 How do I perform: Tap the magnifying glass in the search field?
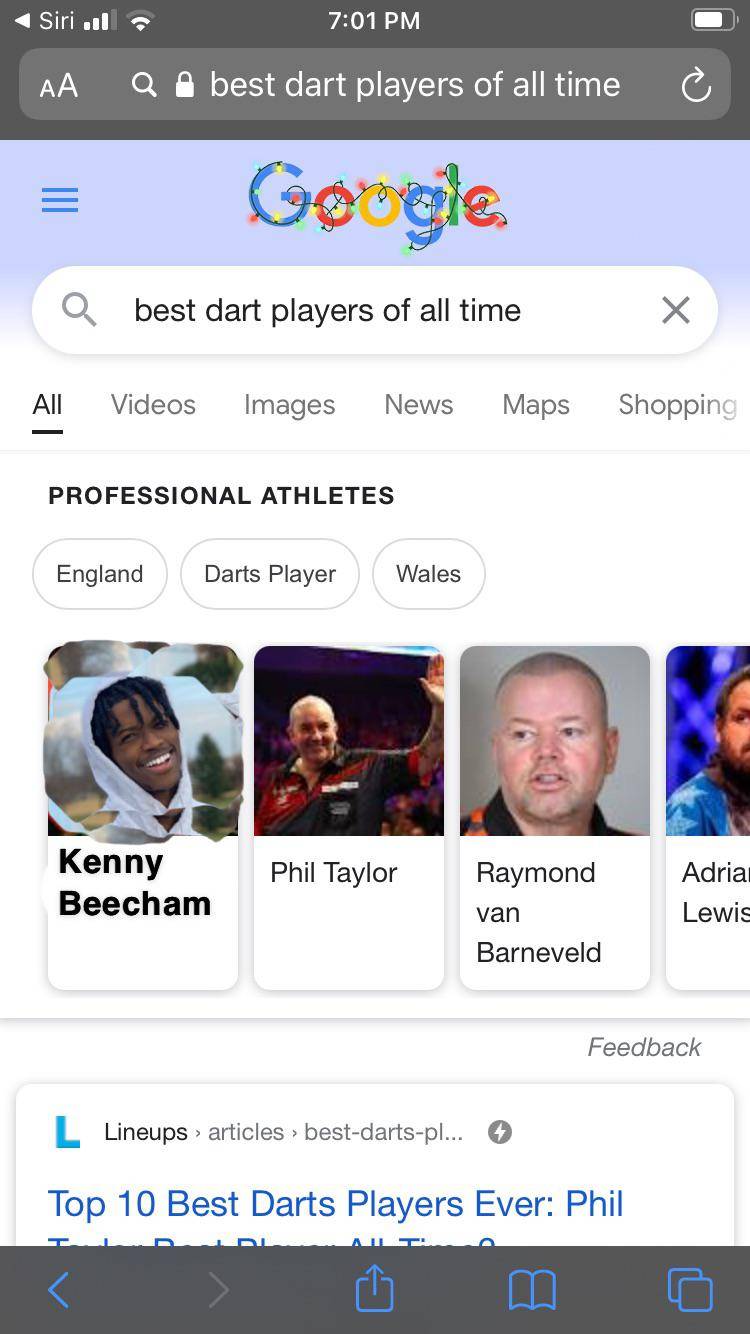coord(79,310)
